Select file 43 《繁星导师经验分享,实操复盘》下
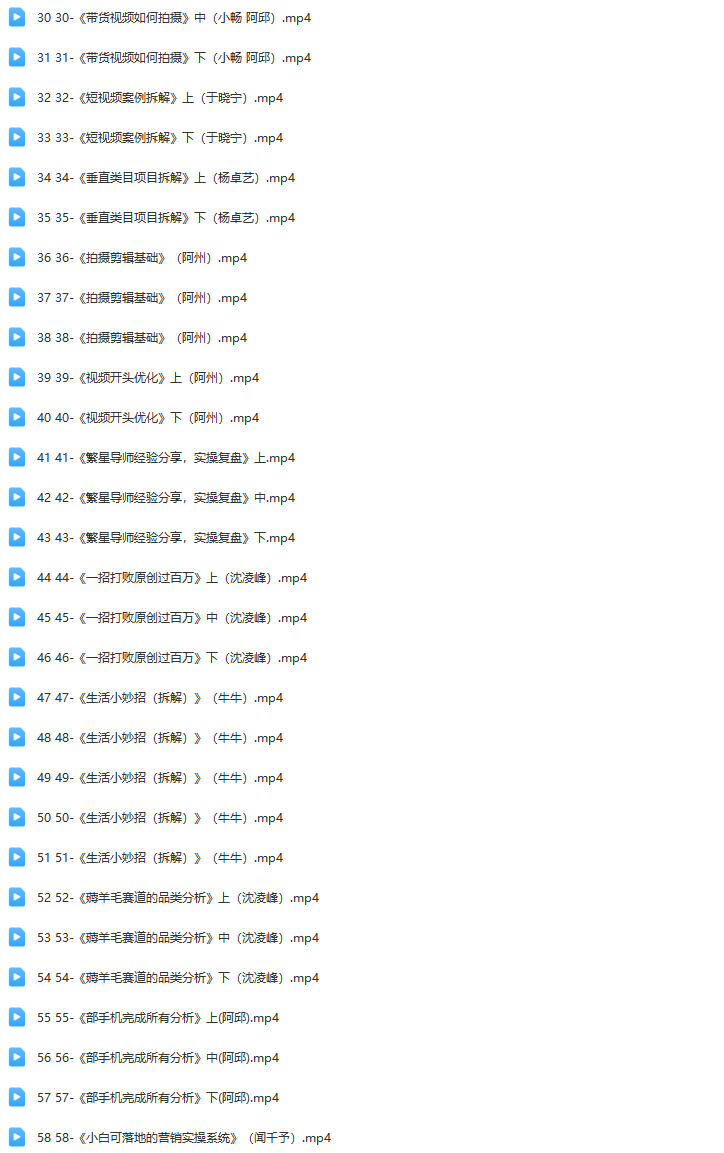Viewport: 724px width, 1153px height. pos(166,538)
